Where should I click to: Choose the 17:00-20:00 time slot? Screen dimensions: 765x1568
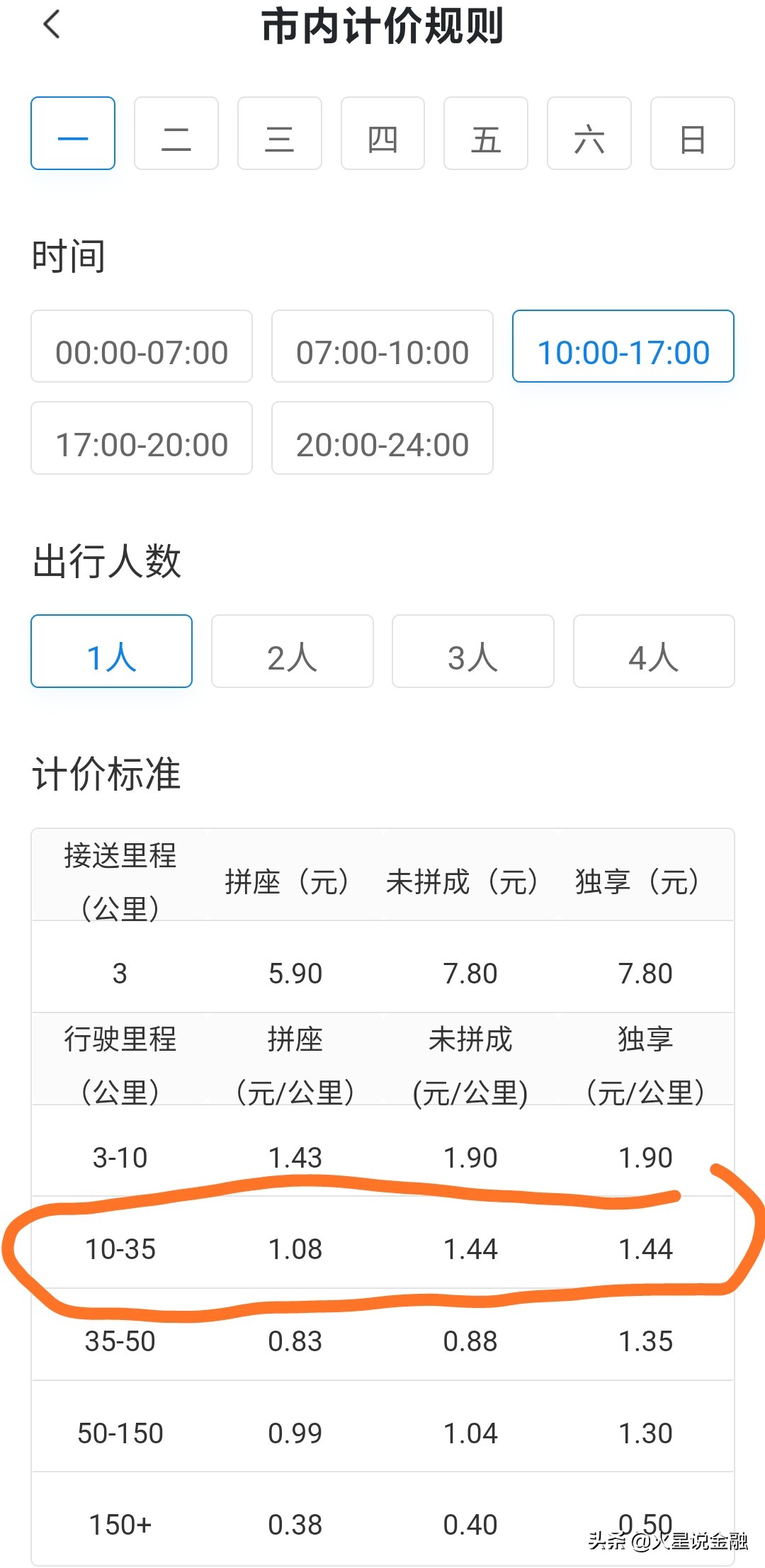point(142,439)
